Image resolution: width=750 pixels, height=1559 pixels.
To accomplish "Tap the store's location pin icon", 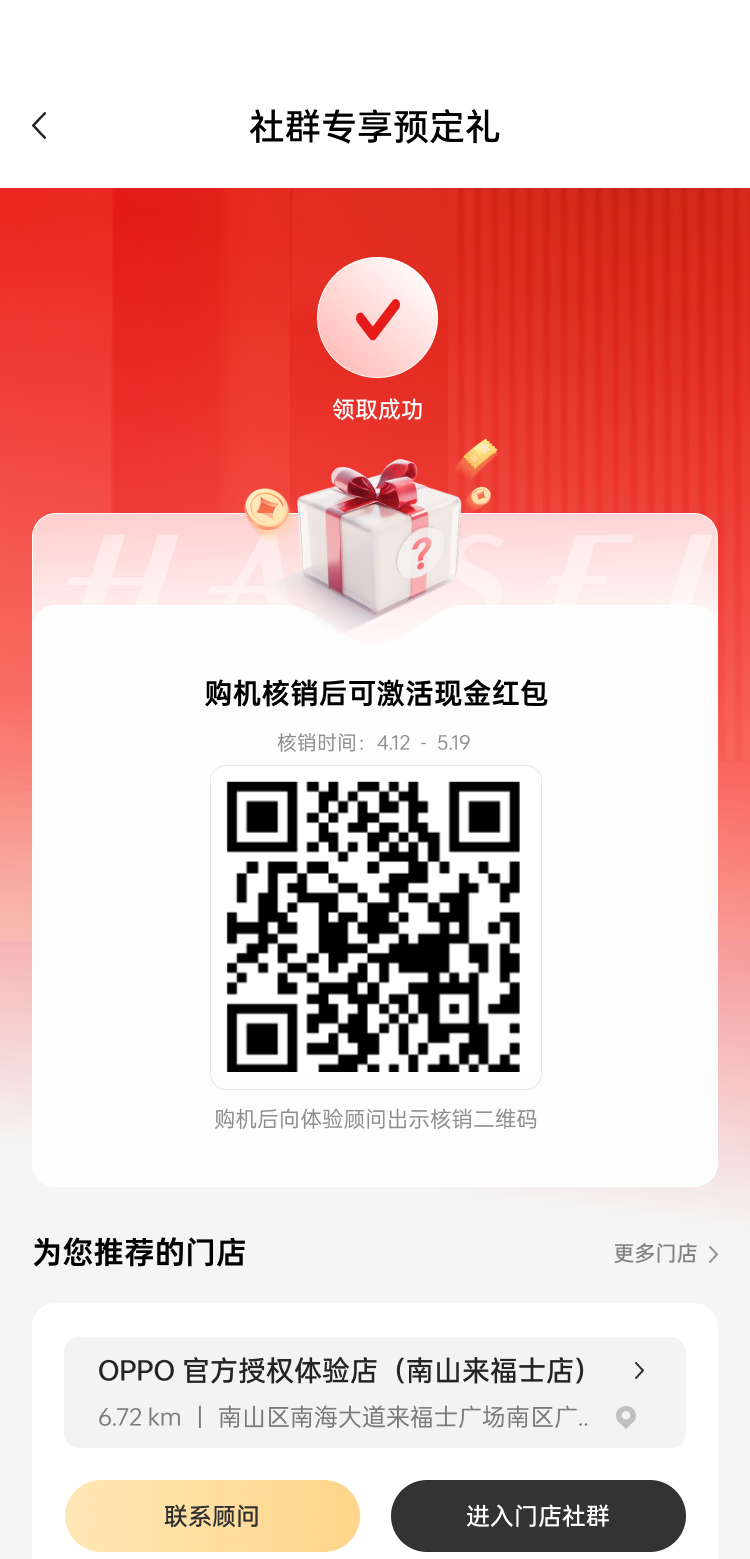I will [x=626, y=1417].
